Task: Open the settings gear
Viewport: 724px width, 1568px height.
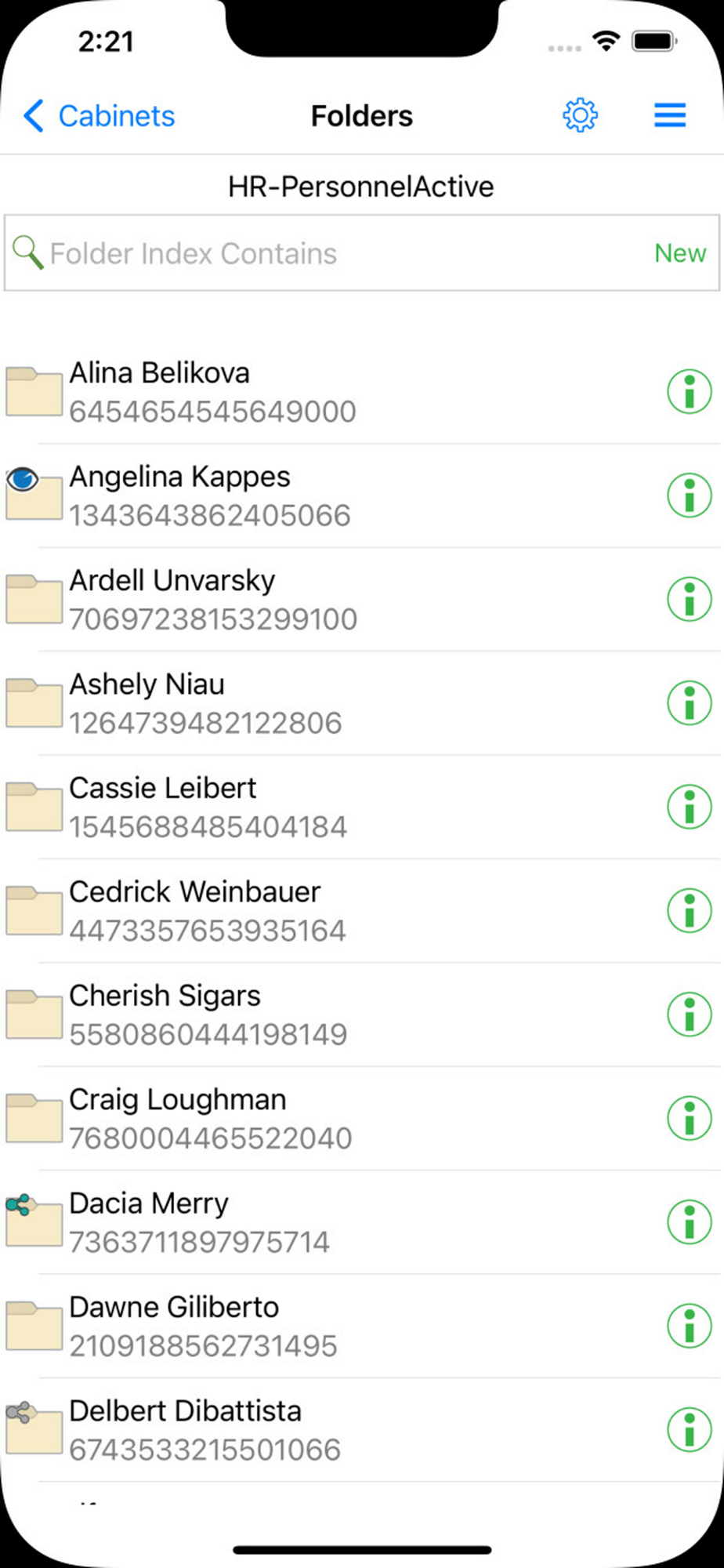Action: click(x=580, y=116)
